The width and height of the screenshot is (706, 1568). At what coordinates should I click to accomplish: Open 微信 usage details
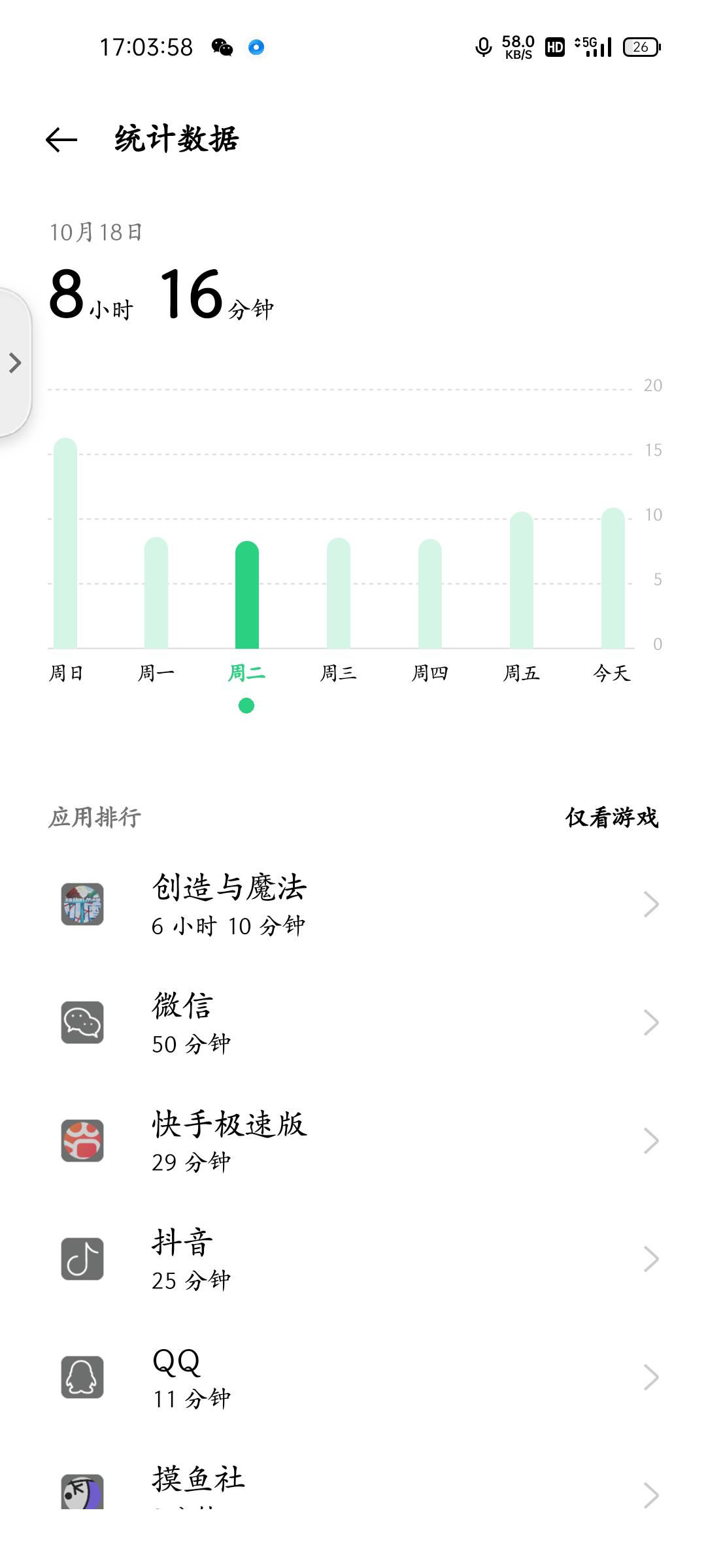point(353,1023)
